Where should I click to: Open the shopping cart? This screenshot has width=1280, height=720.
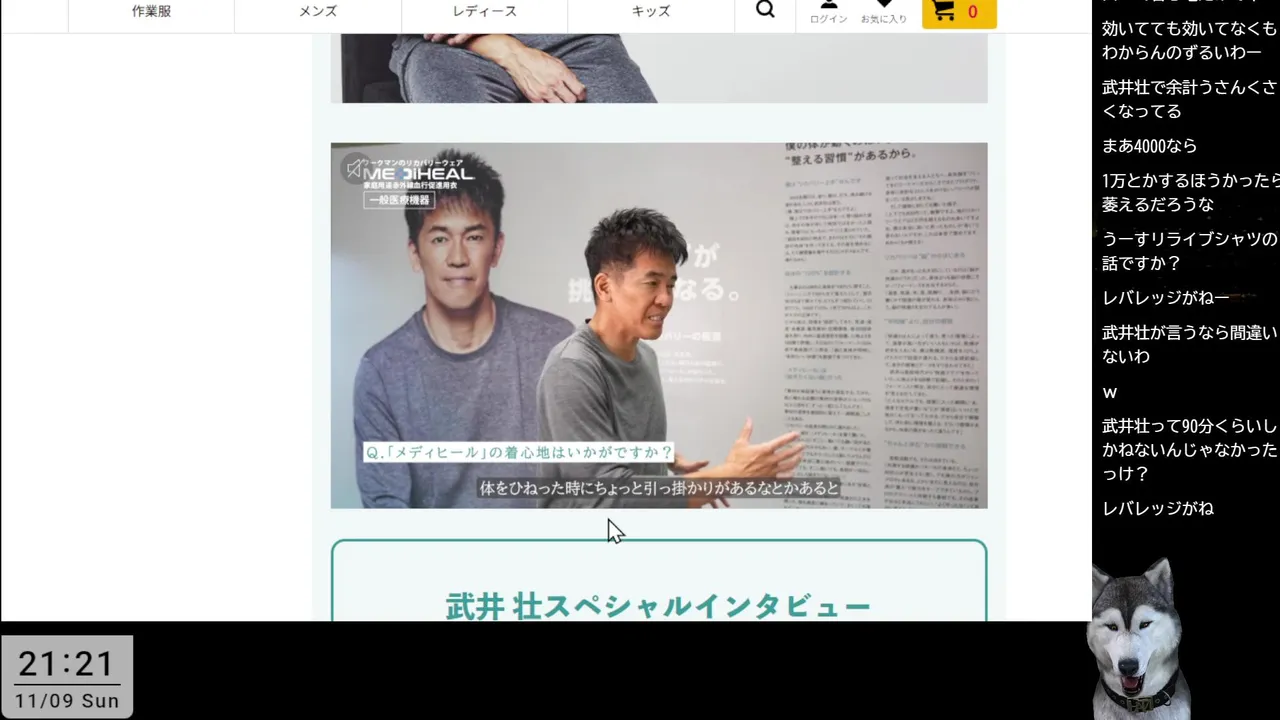click(x=958, y=12)
